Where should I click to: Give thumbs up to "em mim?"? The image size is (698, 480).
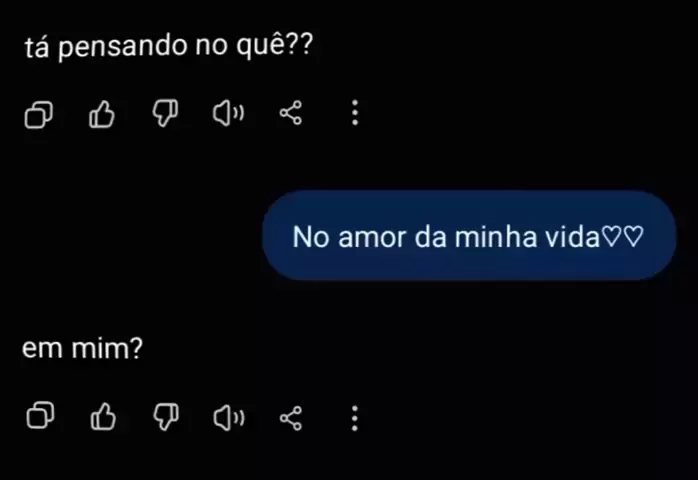(102, 417)
